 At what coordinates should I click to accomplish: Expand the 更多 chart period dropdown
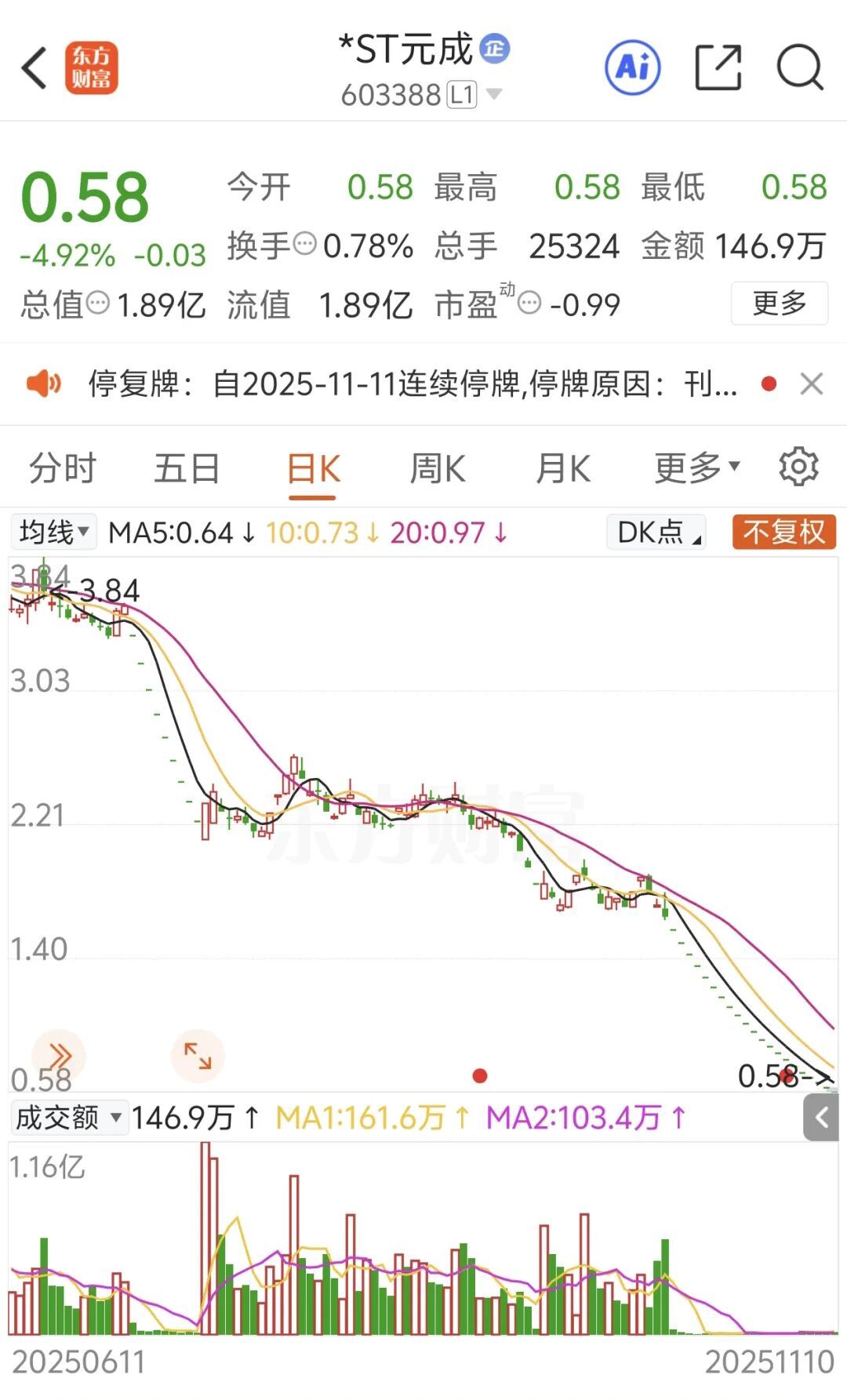[696, 469]
